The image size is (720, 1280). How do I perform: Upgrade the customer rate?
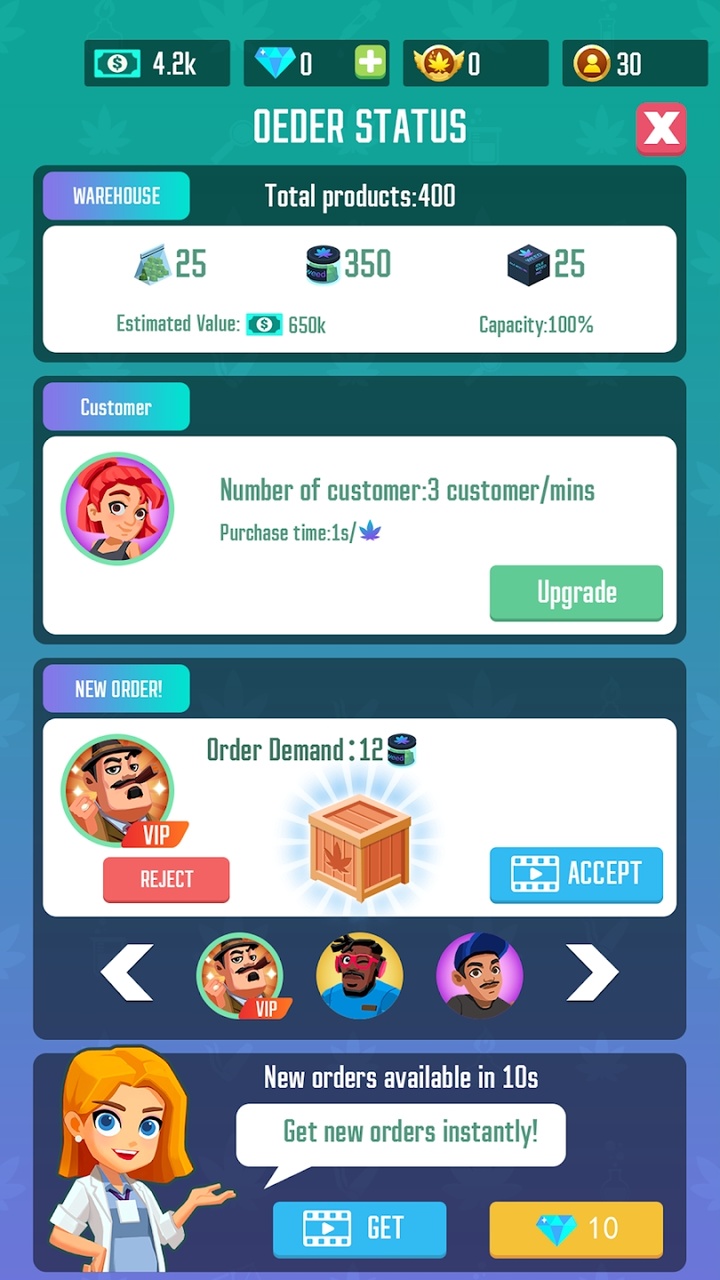click(576, 592)
